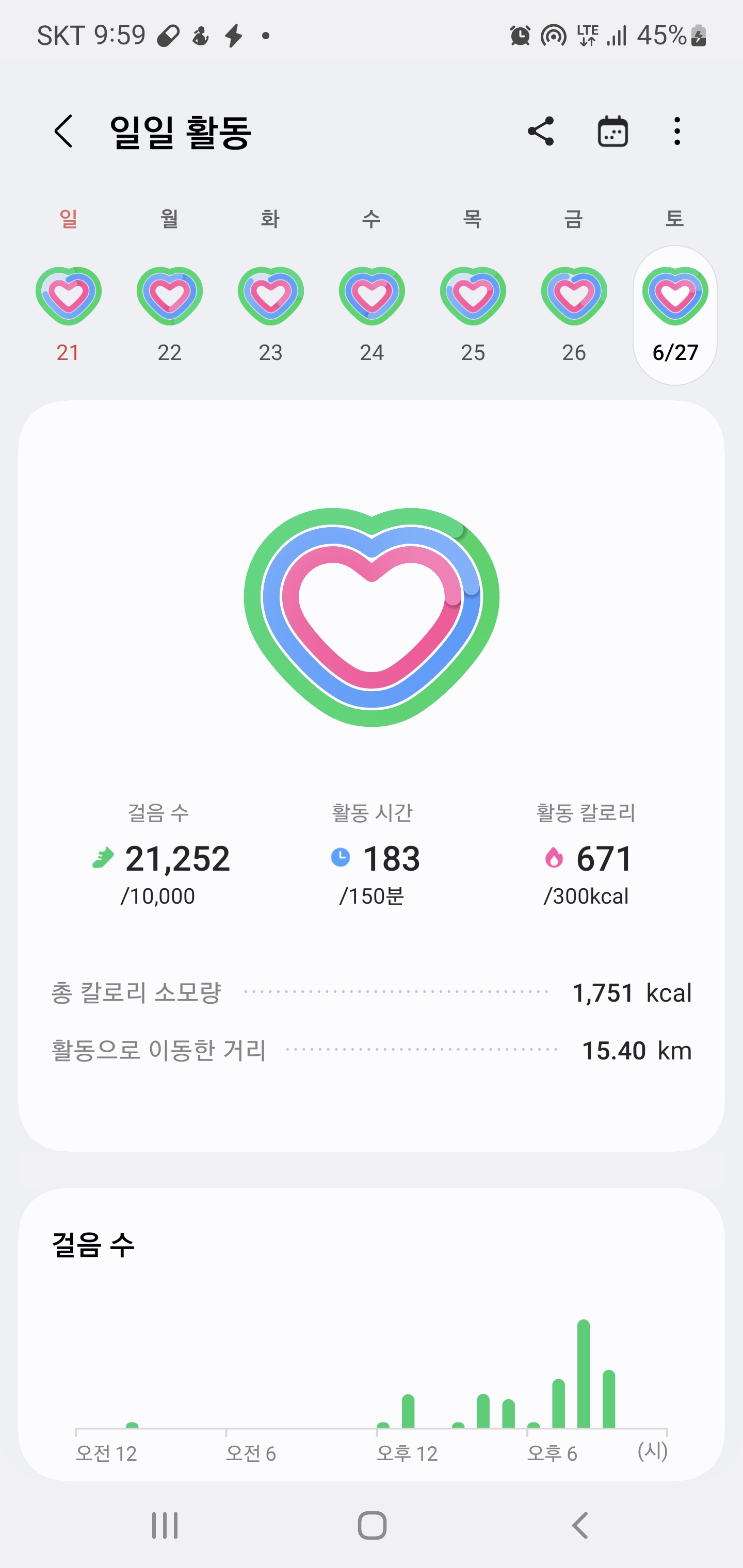This screenshot has height=1568, width=743.
Task: Open recent apps from navigation bar
Action: pos(165,1525)
